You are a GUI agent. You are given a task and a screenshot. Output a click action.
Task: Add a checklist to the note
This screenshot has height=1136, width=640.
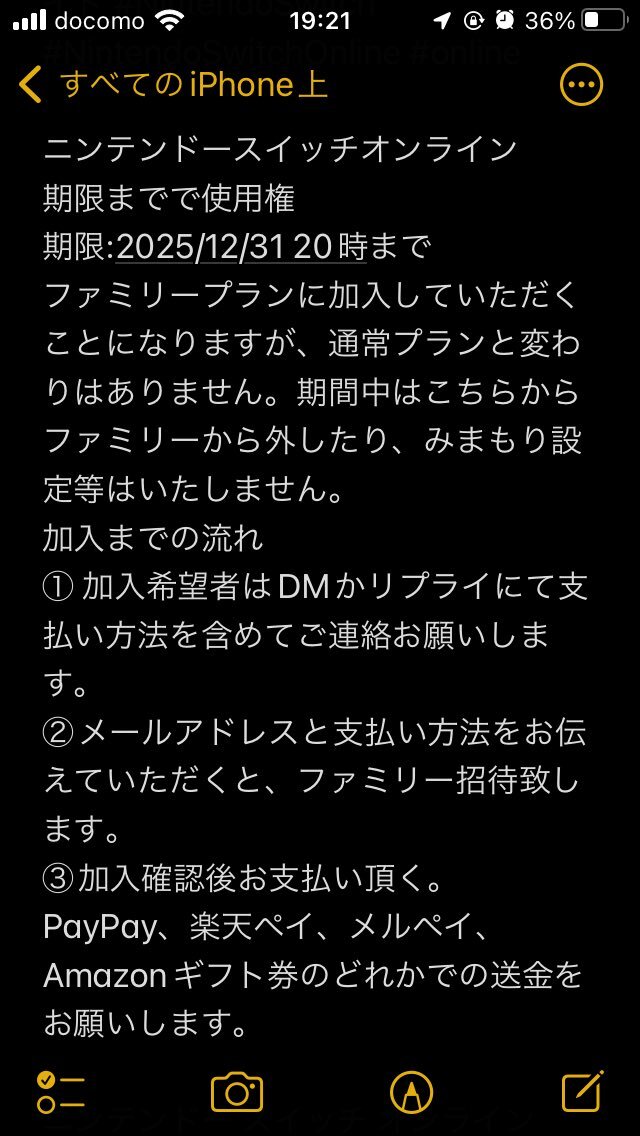coord(60,1090)
